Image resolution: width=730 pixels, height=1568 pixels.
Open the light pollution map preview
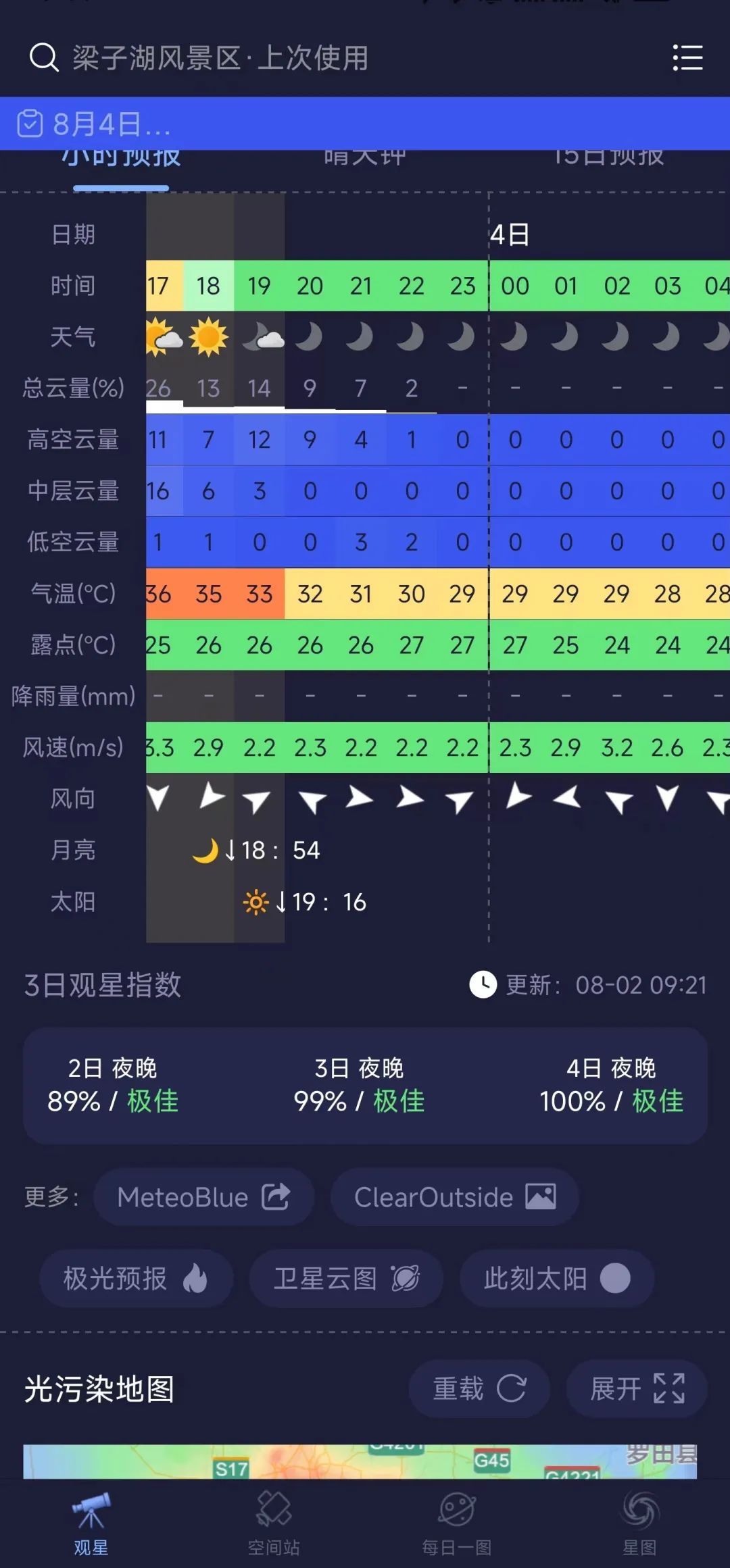tap(360, 1461)
